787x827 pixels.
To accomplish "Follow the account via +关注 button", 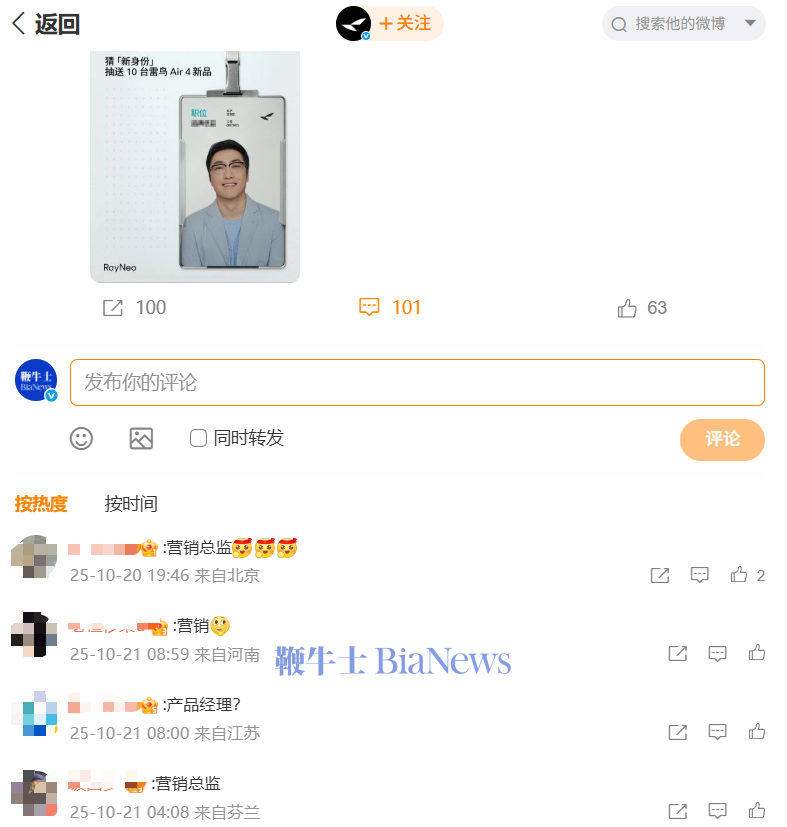I will point(405,23).
